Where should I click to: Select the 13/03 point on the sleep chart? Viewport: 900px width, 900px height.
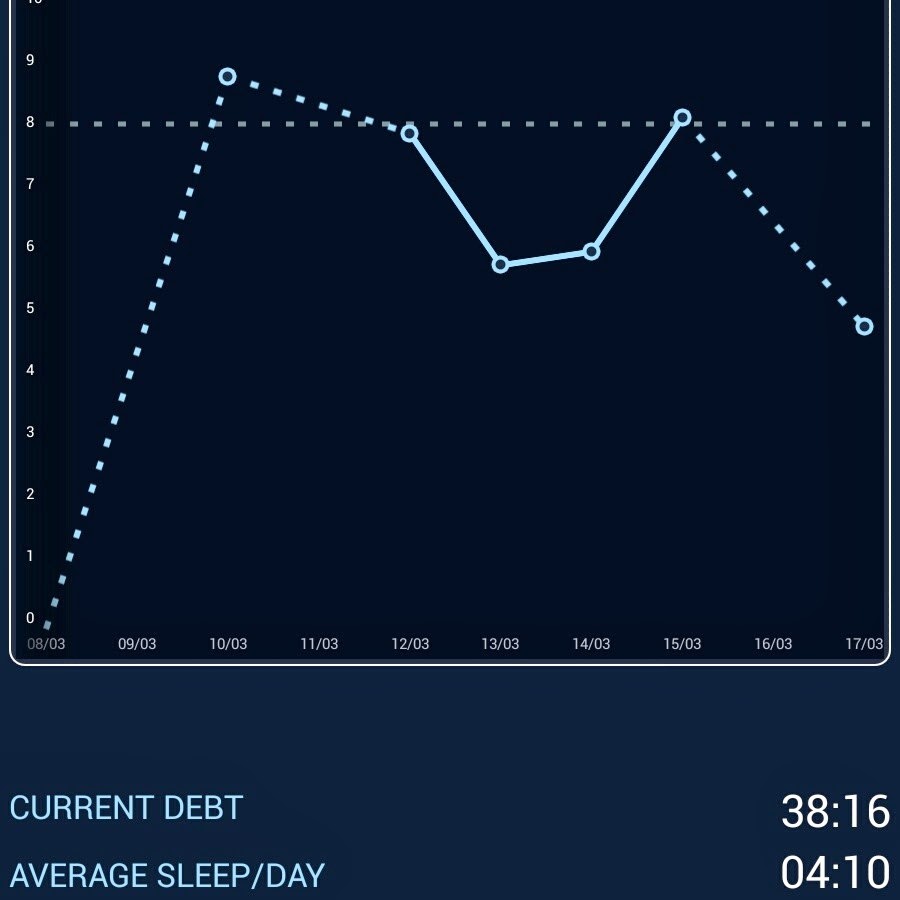pos(500,265)
